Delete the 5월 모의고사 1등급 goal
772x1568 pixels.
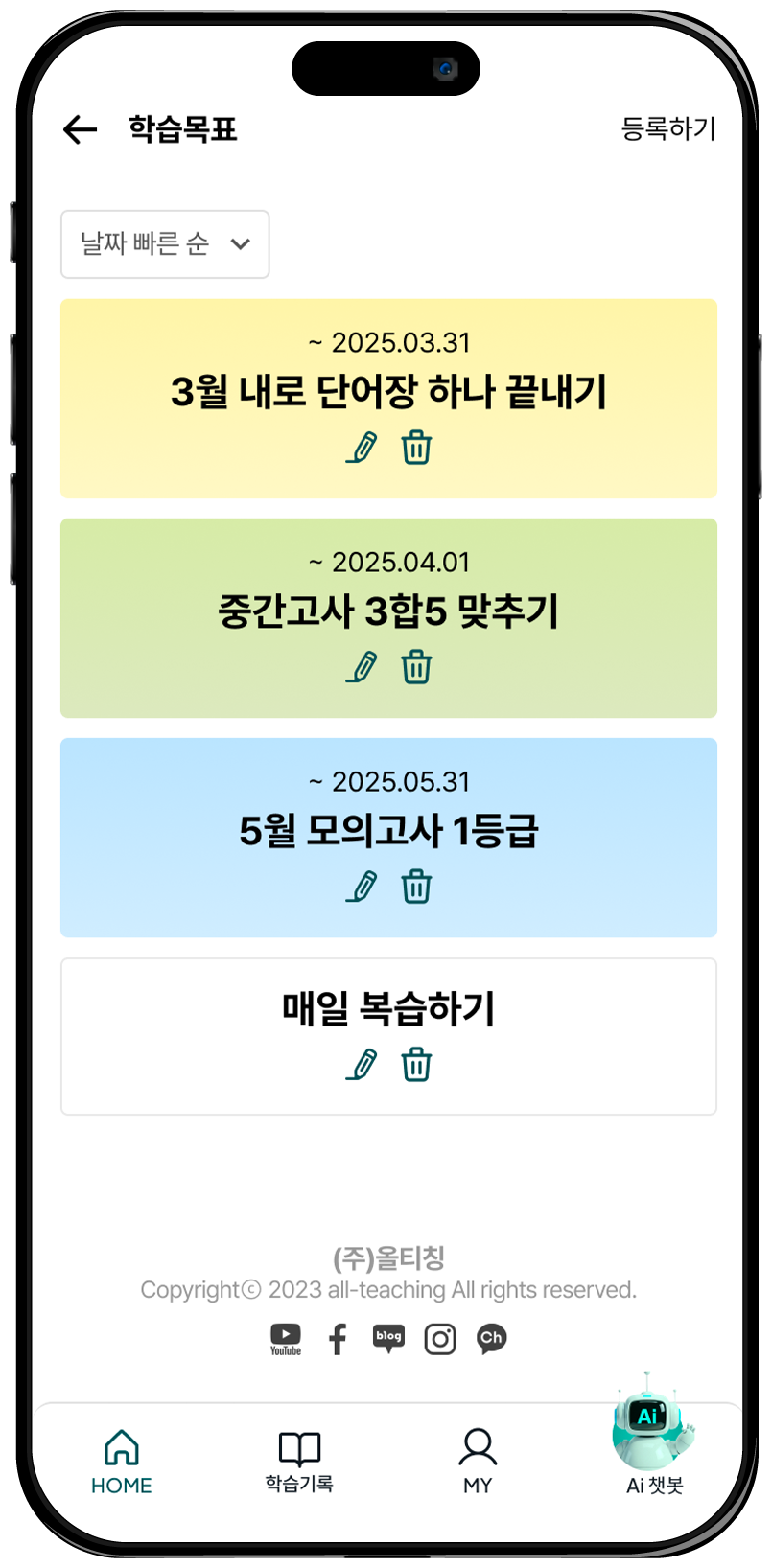coord(416,887)
